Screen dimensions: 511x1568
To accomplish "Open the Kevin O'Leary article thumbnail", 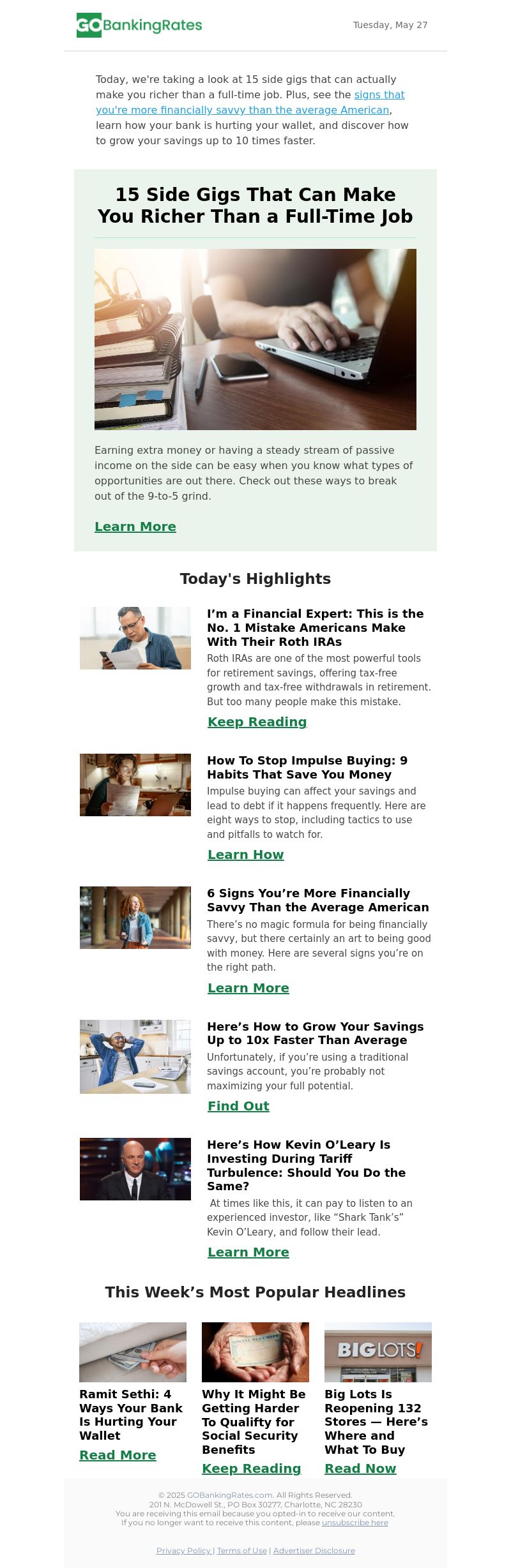I will tap(135, 1169).
